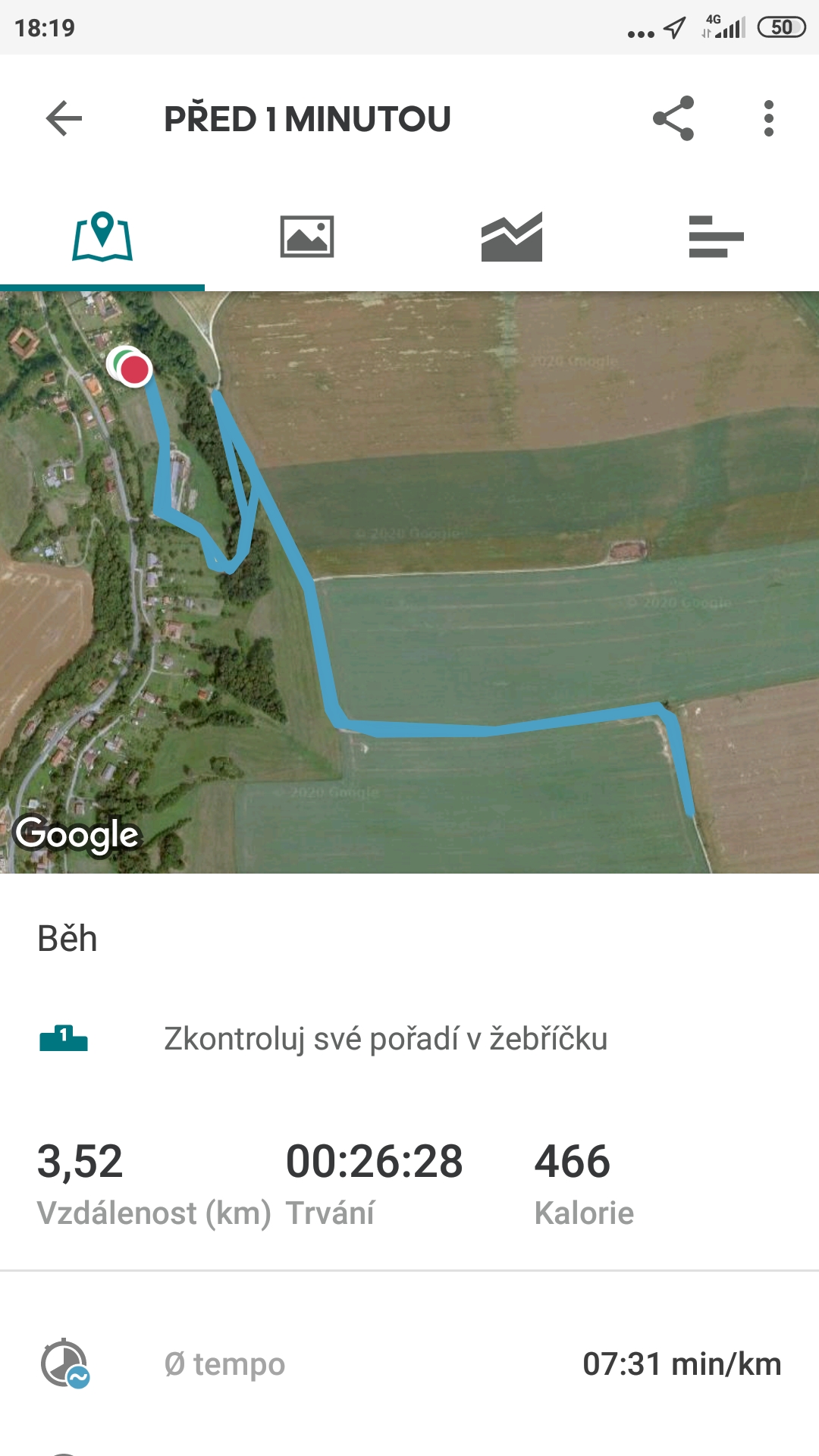Image resolution: width=819 pixels, height=1456 pixels.
Task: Open the three-dot overflow menu
Action: click(769, 118)
